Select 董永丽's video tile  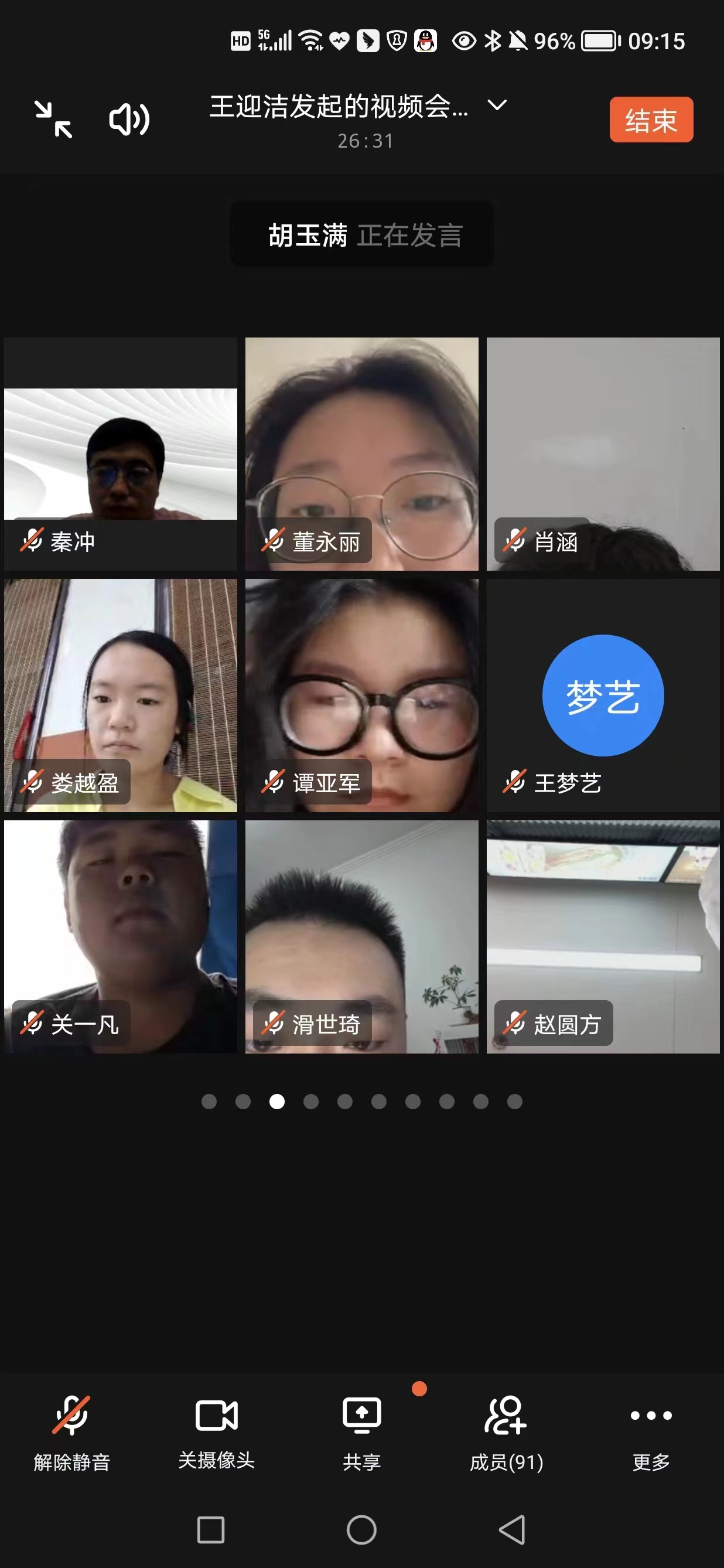click(361, 454)
